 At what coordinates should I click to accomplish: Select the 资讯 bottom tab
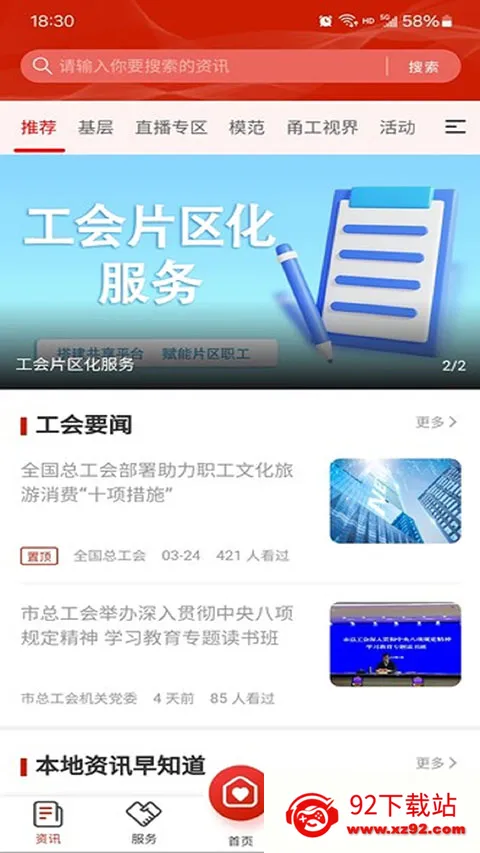[x=48, y=822]
